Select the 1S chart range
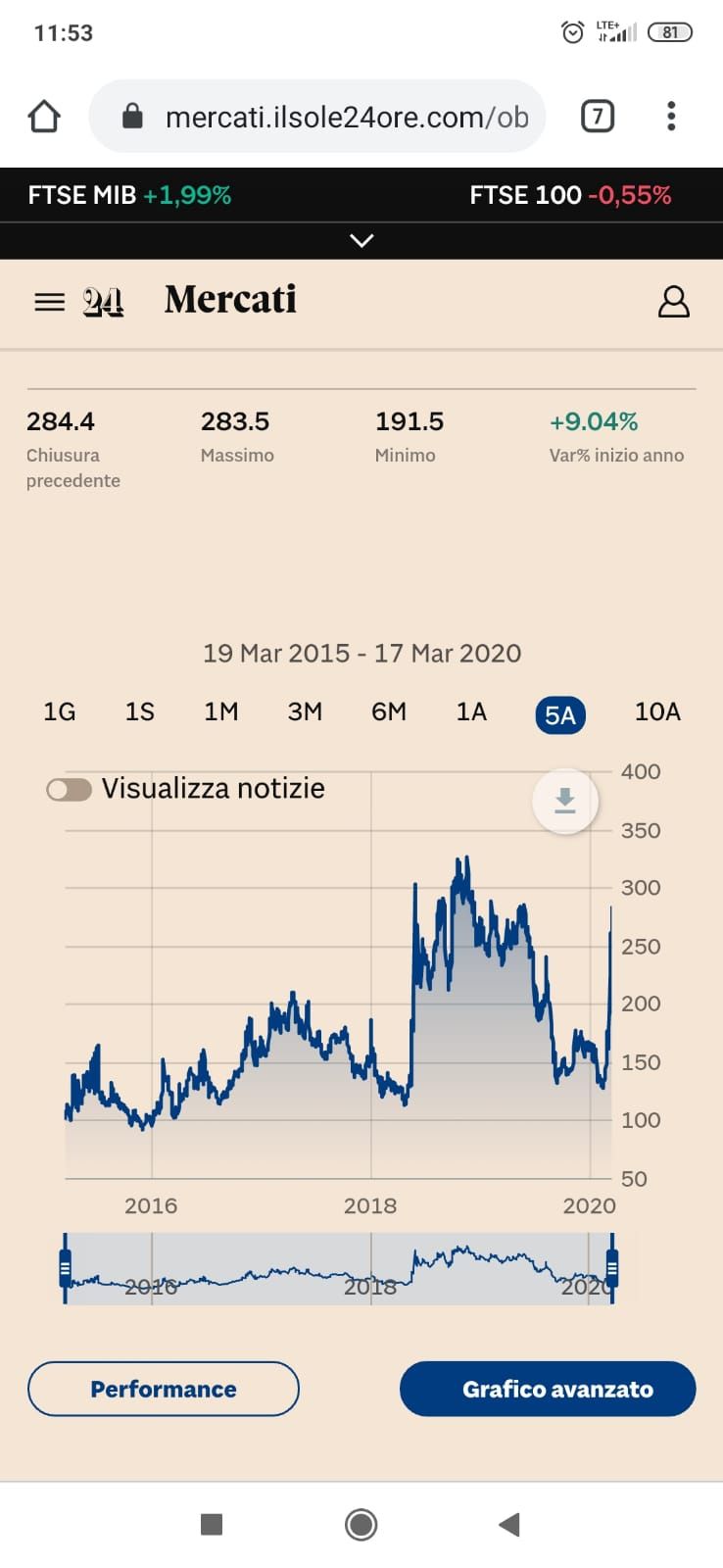The width and height of the screenshot is (723, 1568). pyautogui.click(x=139, y=712)
